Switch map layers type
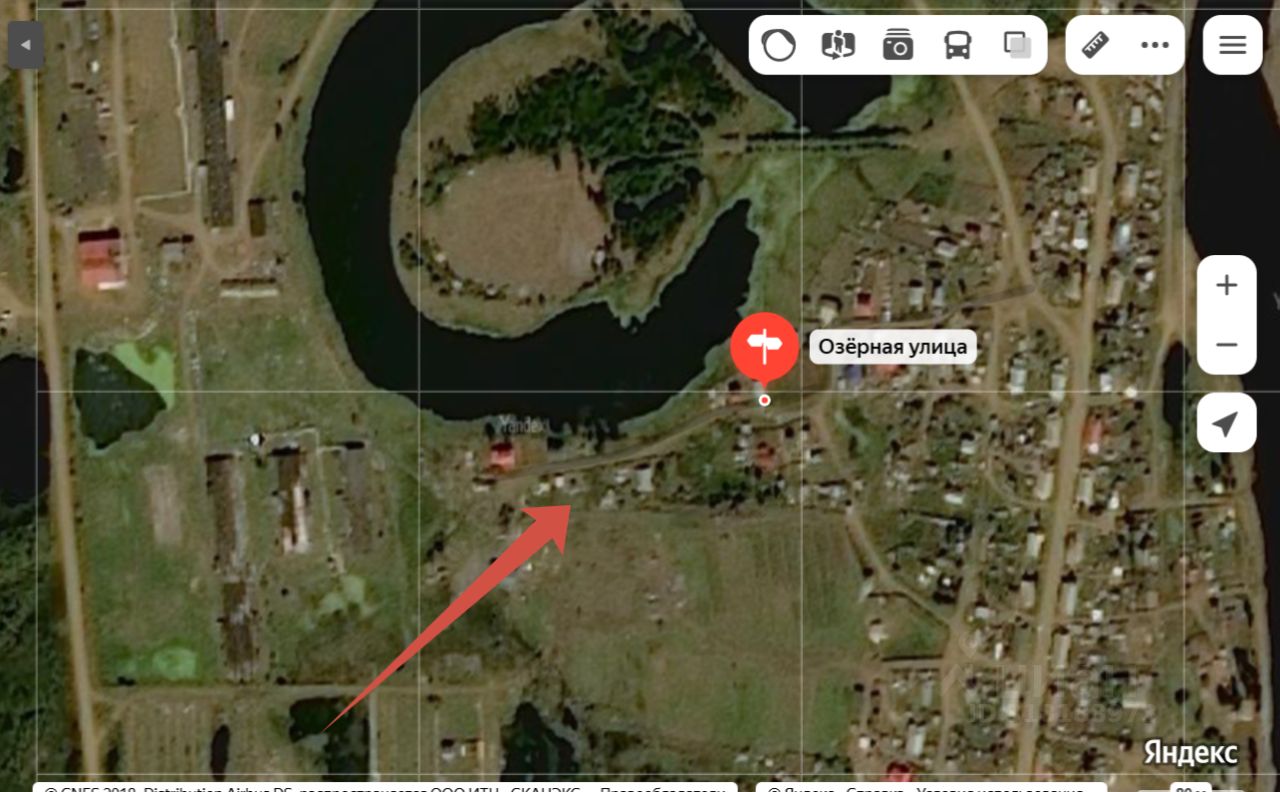1280x792 pixels. pyautogui.click(x=1017, y=45)
